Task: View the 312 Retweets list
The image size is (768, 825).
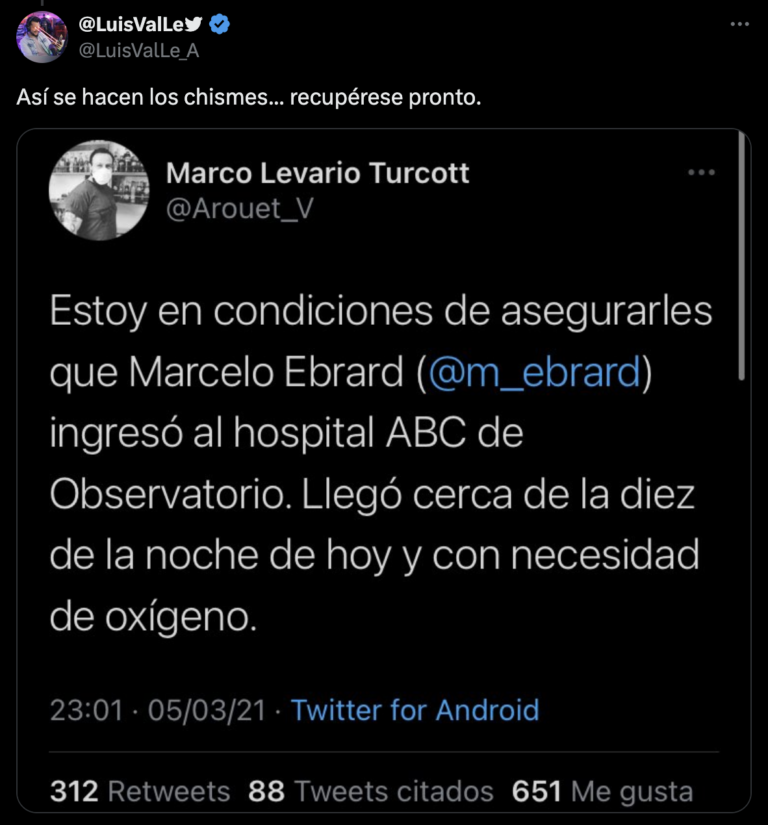Action: (x=141, y=790)
